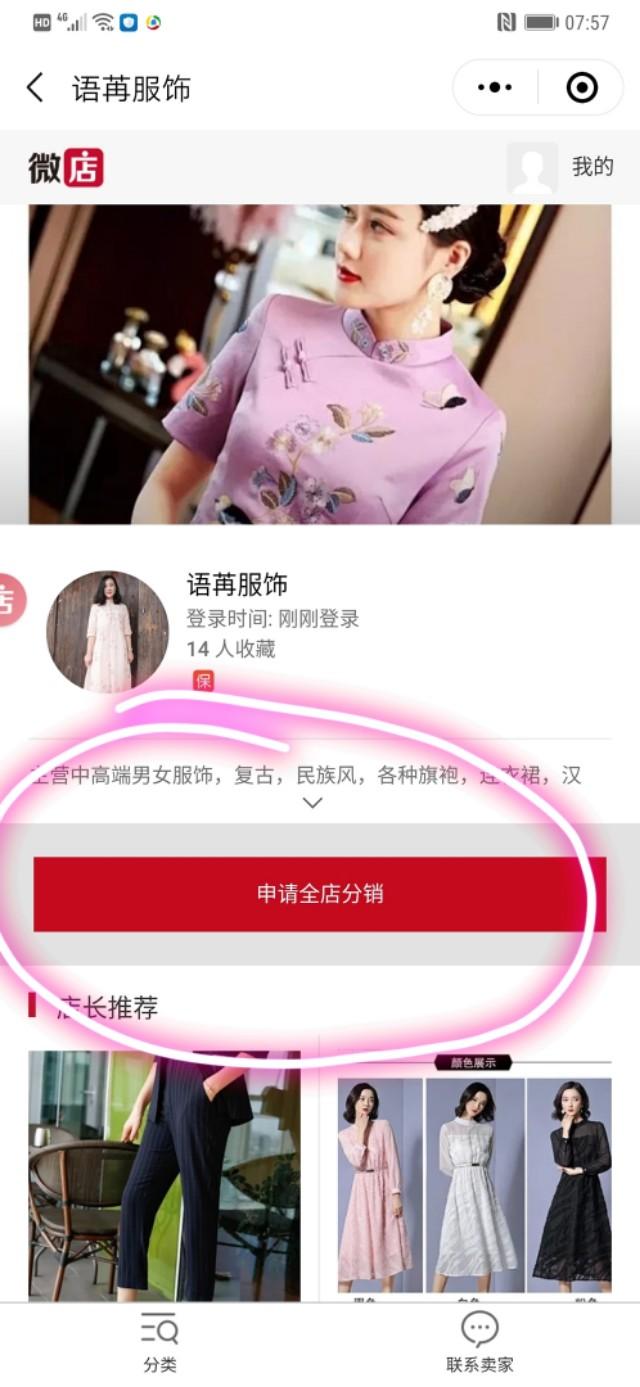Tap 申请全店分销 button

pos(319,894)
